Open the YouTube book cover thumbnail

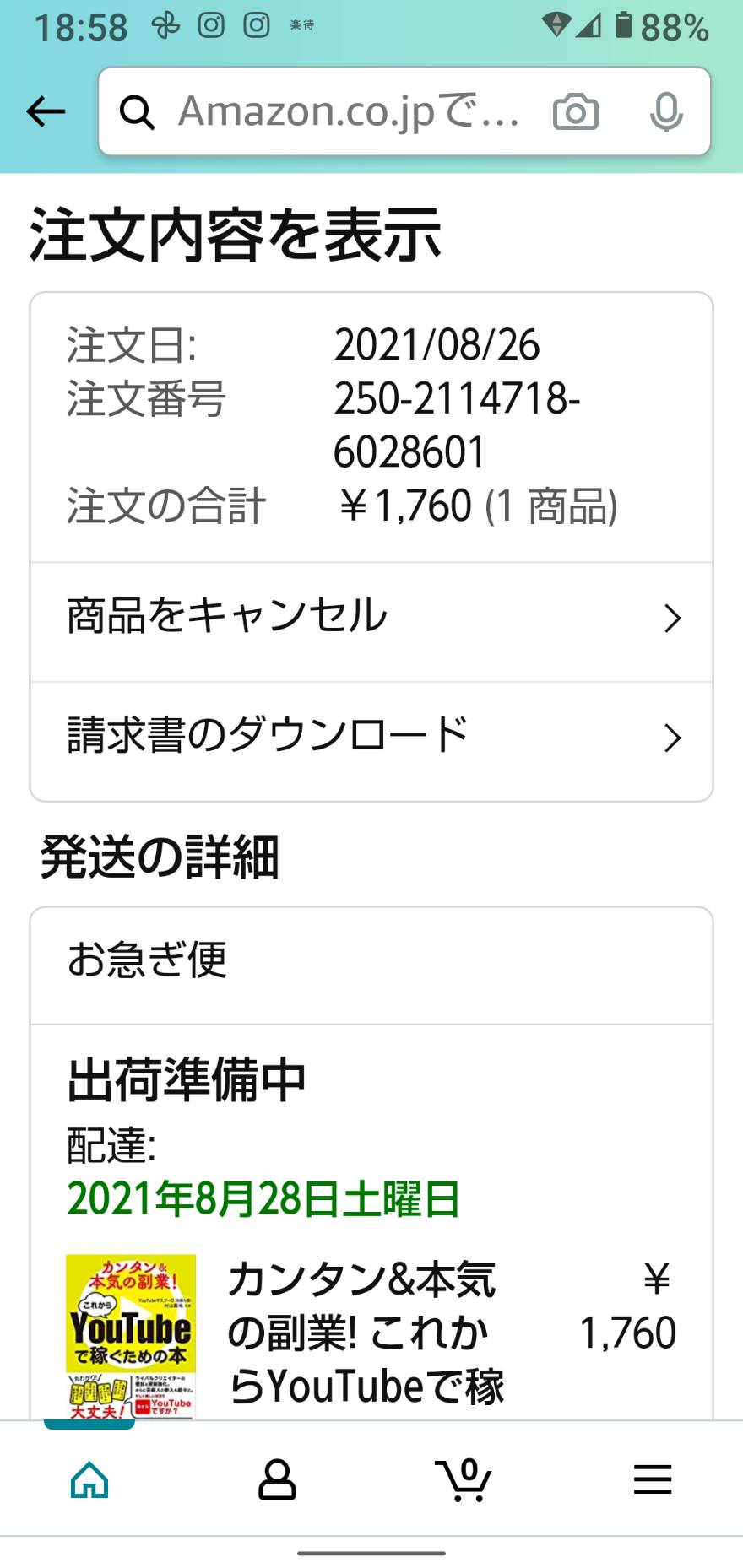pyautogui.click(x=131, y=1337)
